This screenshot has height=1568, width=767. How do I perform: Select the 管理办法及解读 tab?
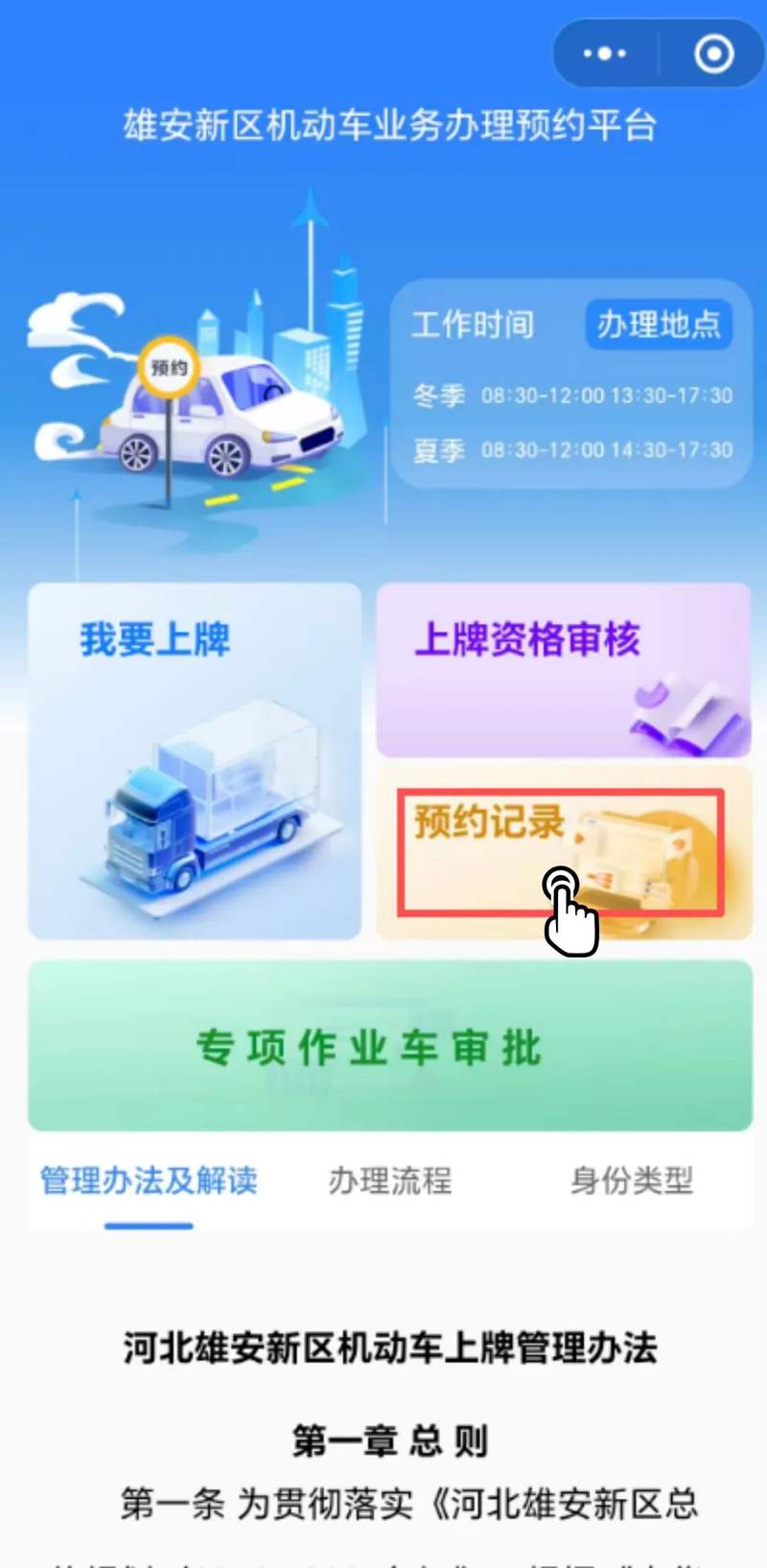point(149,1181)
